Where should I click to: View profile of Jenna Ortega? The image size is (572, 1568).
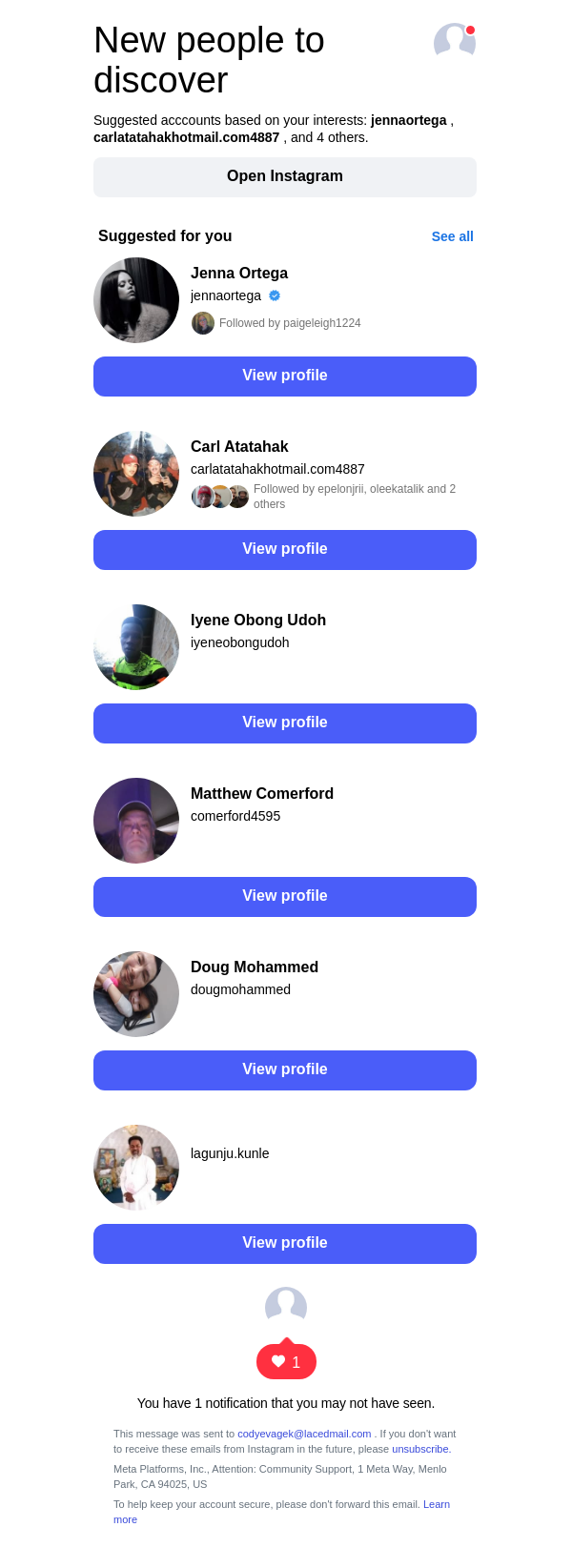(x=285, y=377)
